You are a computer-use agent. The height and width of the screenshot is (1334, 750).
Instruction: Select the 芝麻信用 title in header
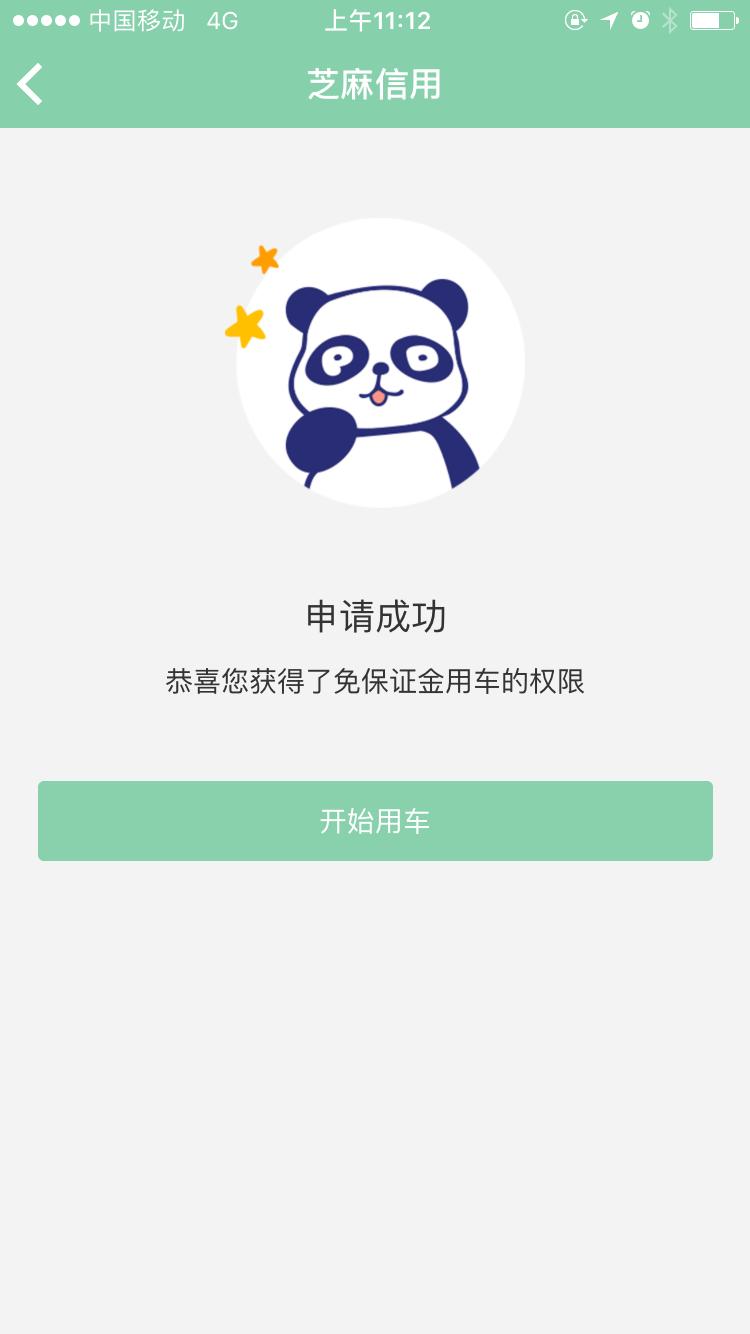[x=375, y=85]
